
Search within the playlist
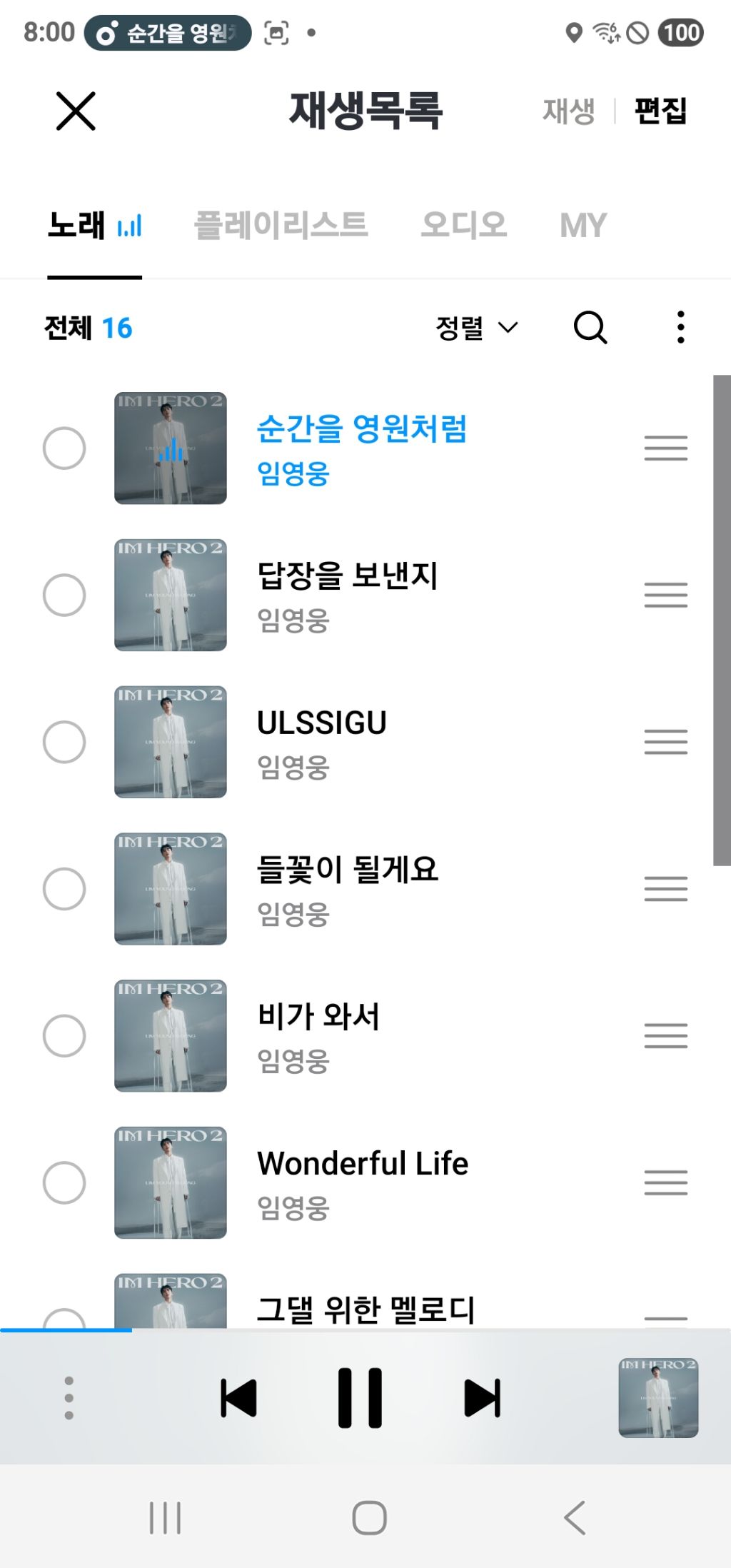click(x=590, y=328)
